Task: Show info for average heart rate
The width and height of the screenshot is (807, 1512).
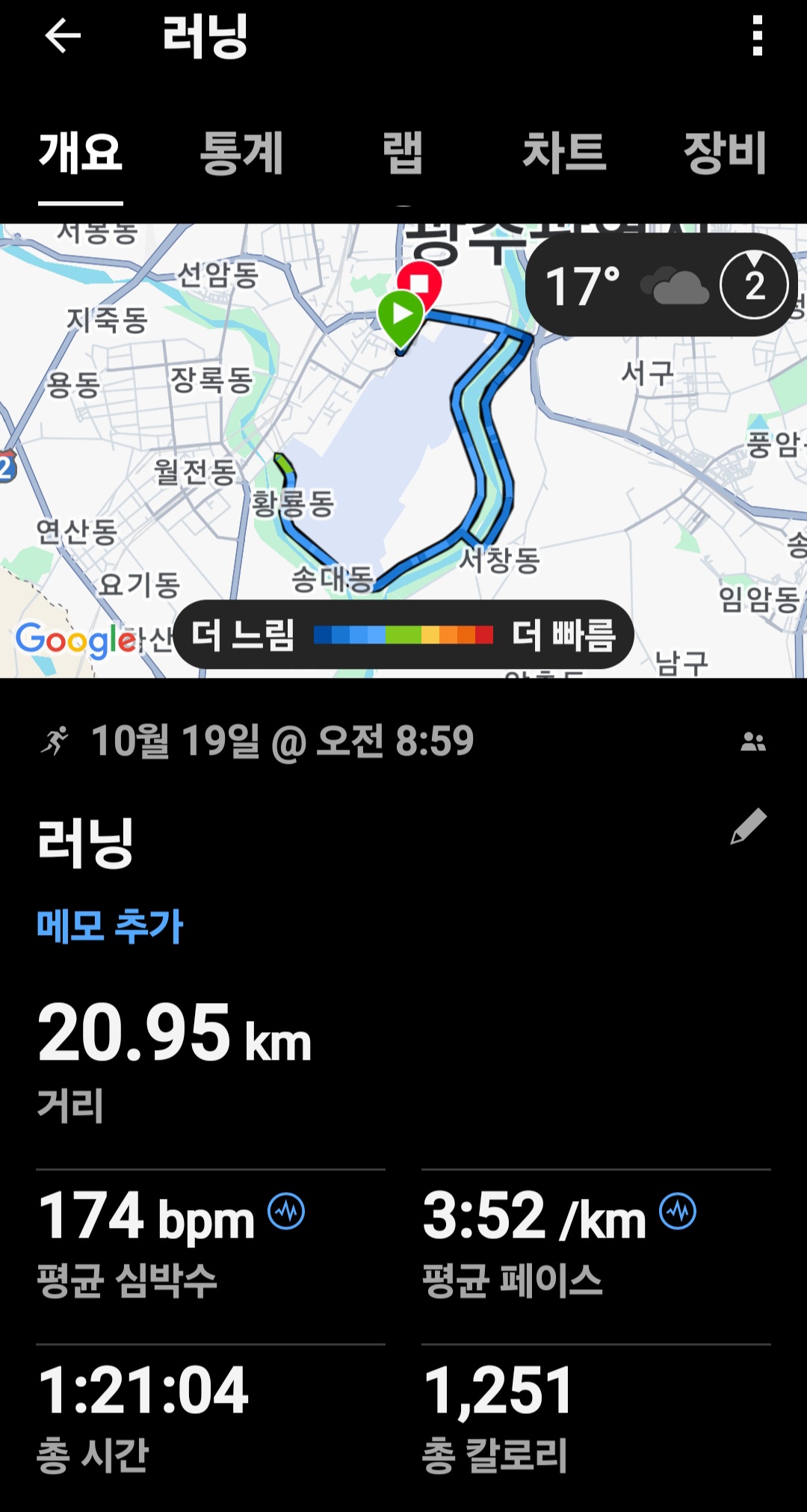Action: pos(287,1211)
